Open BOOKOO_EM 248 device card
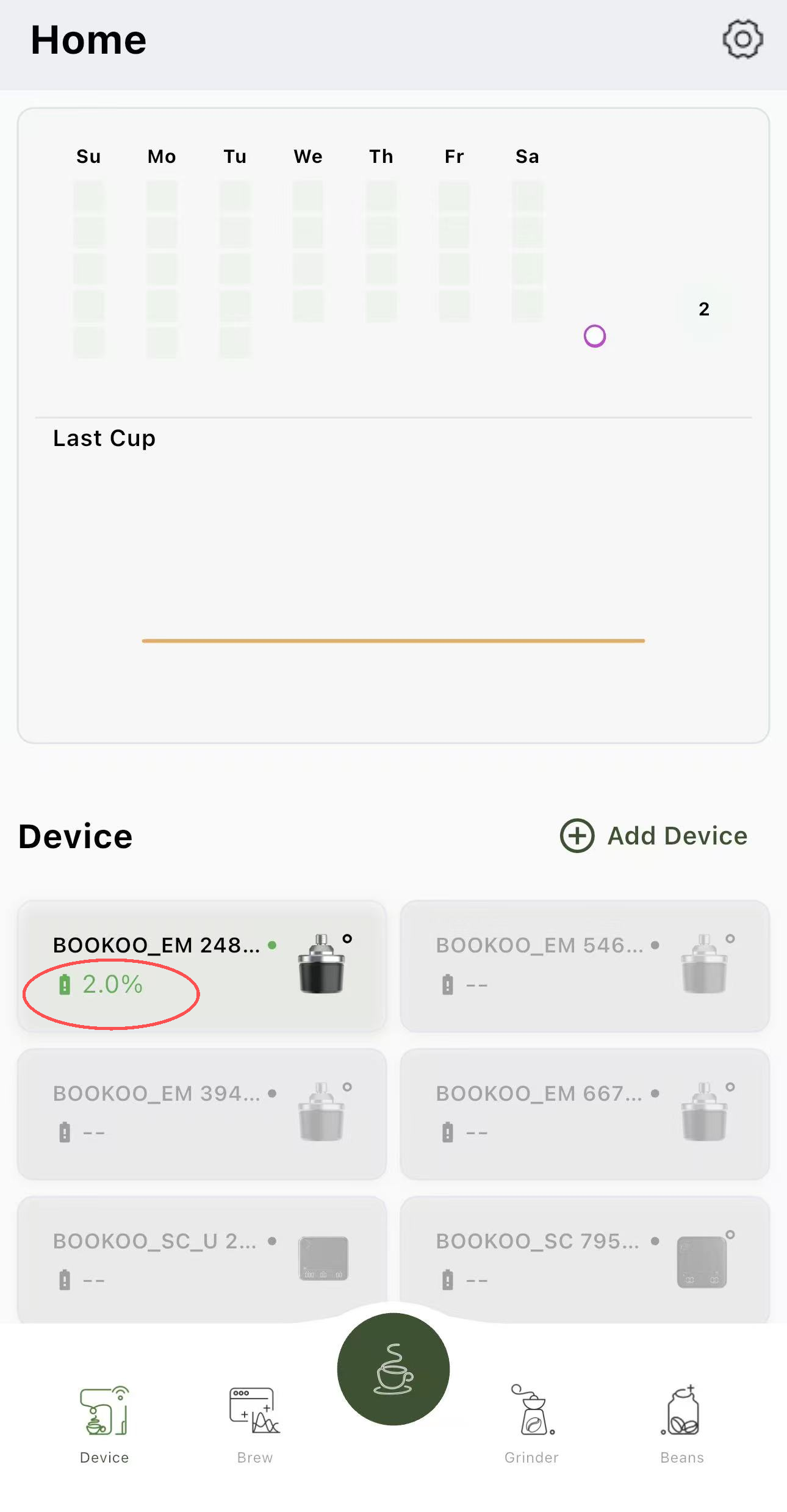Screen dimensions: 787x1512 click(201, 966)
